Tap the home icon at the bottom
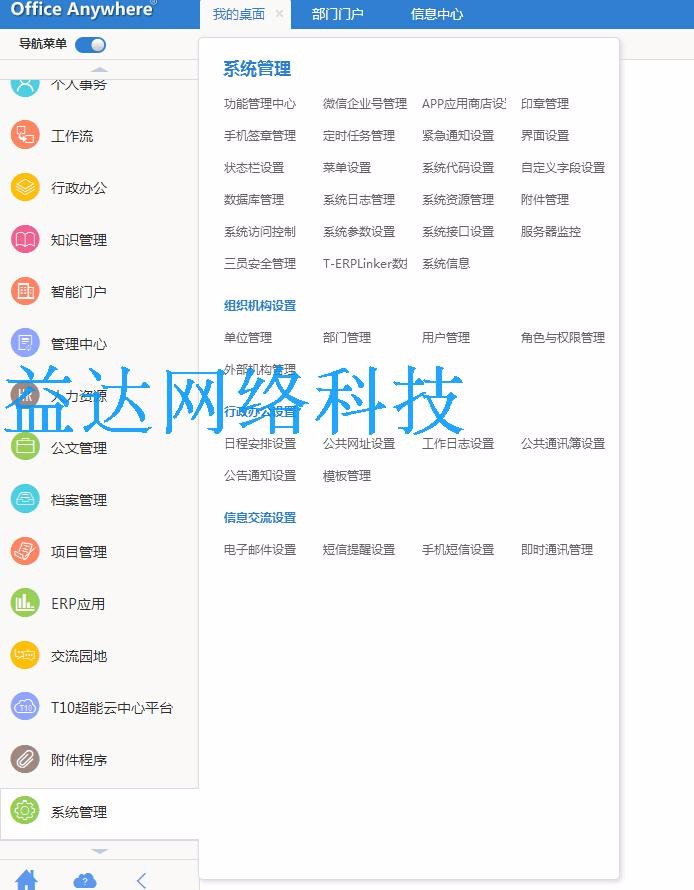The width and height of the screenshot is (694, 890). [x=27, y=880]
